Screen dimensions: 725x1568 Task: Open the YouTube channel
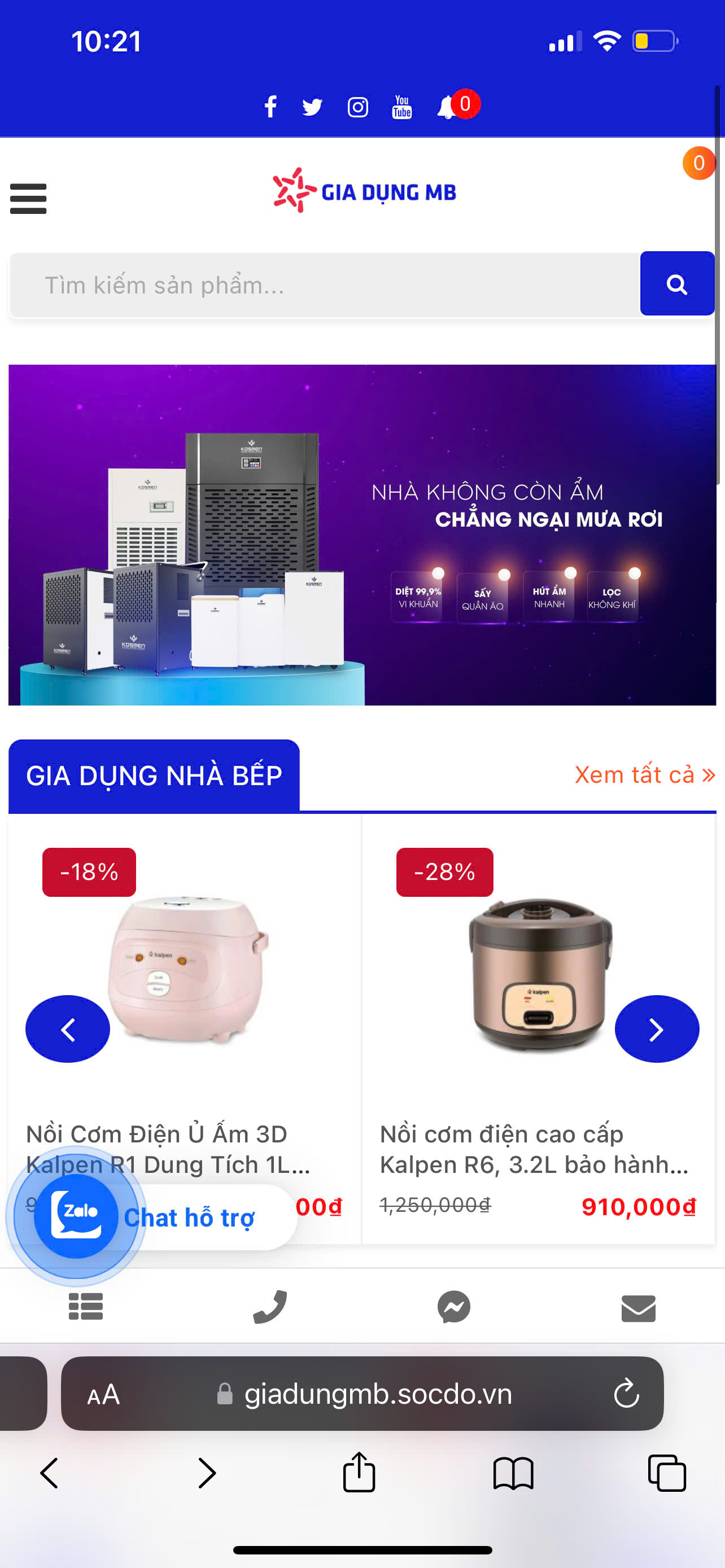[402, 107]
